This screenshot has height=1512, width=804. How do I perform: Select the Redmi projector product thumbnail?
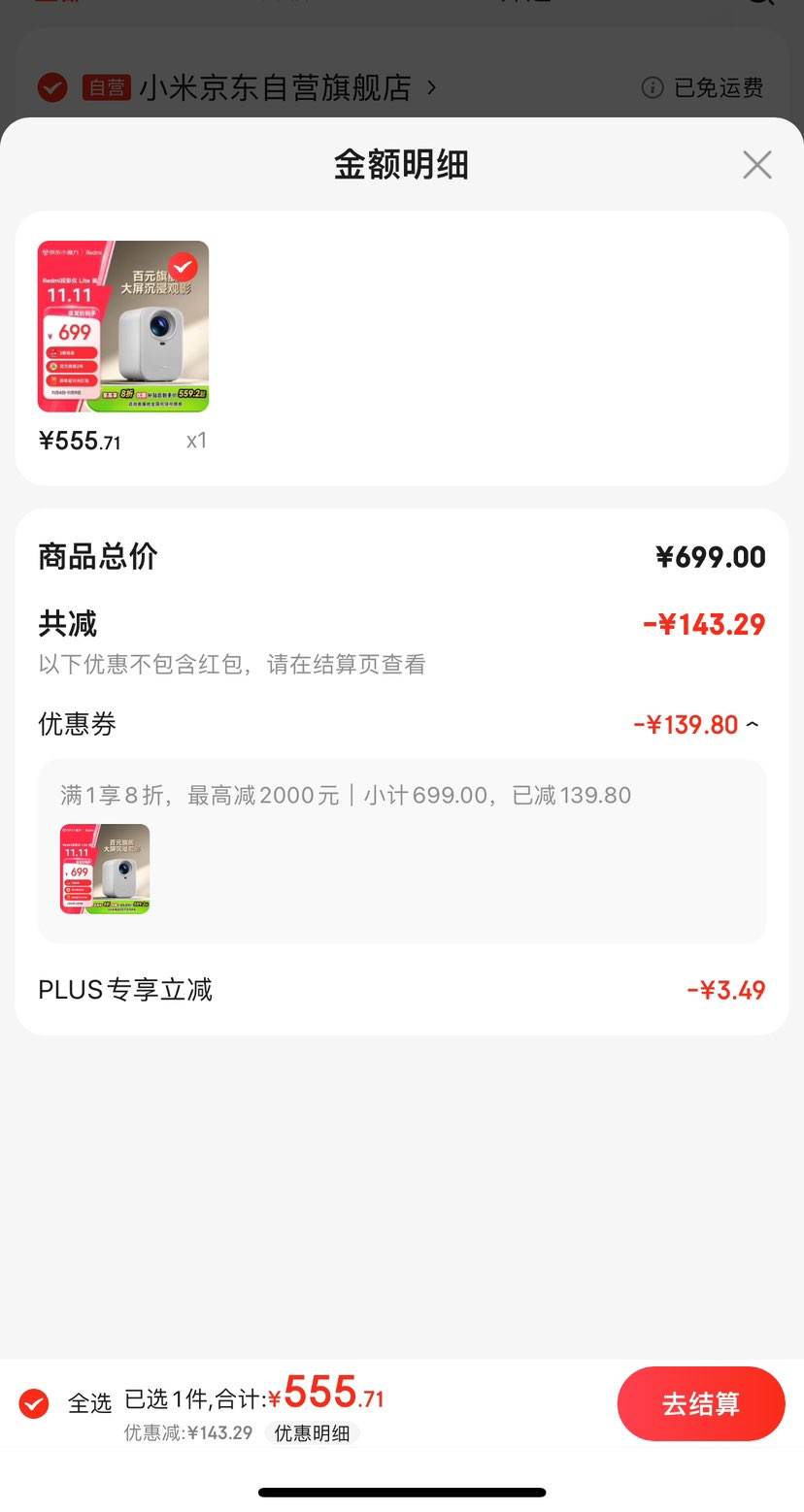[123, 327]
